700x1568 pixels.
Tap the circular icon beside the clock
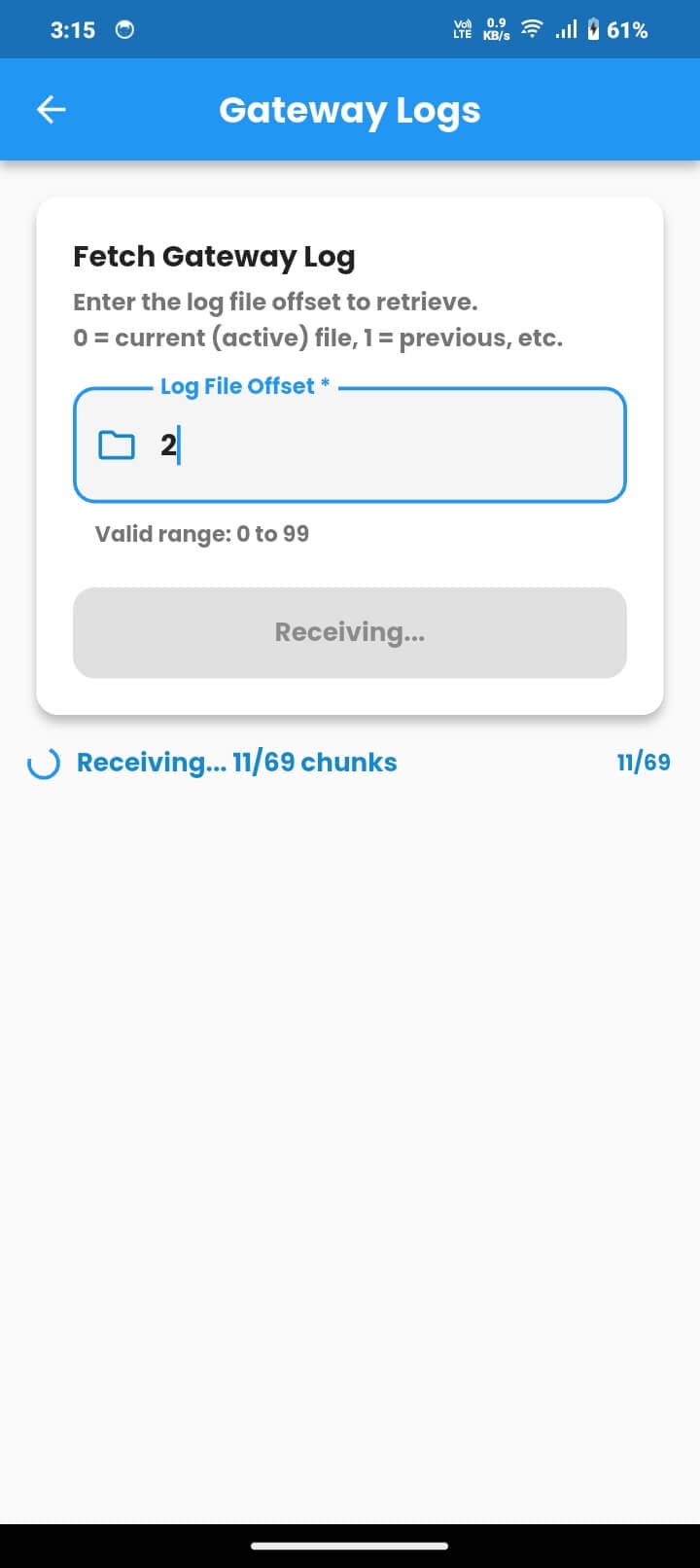click(123, 30)
